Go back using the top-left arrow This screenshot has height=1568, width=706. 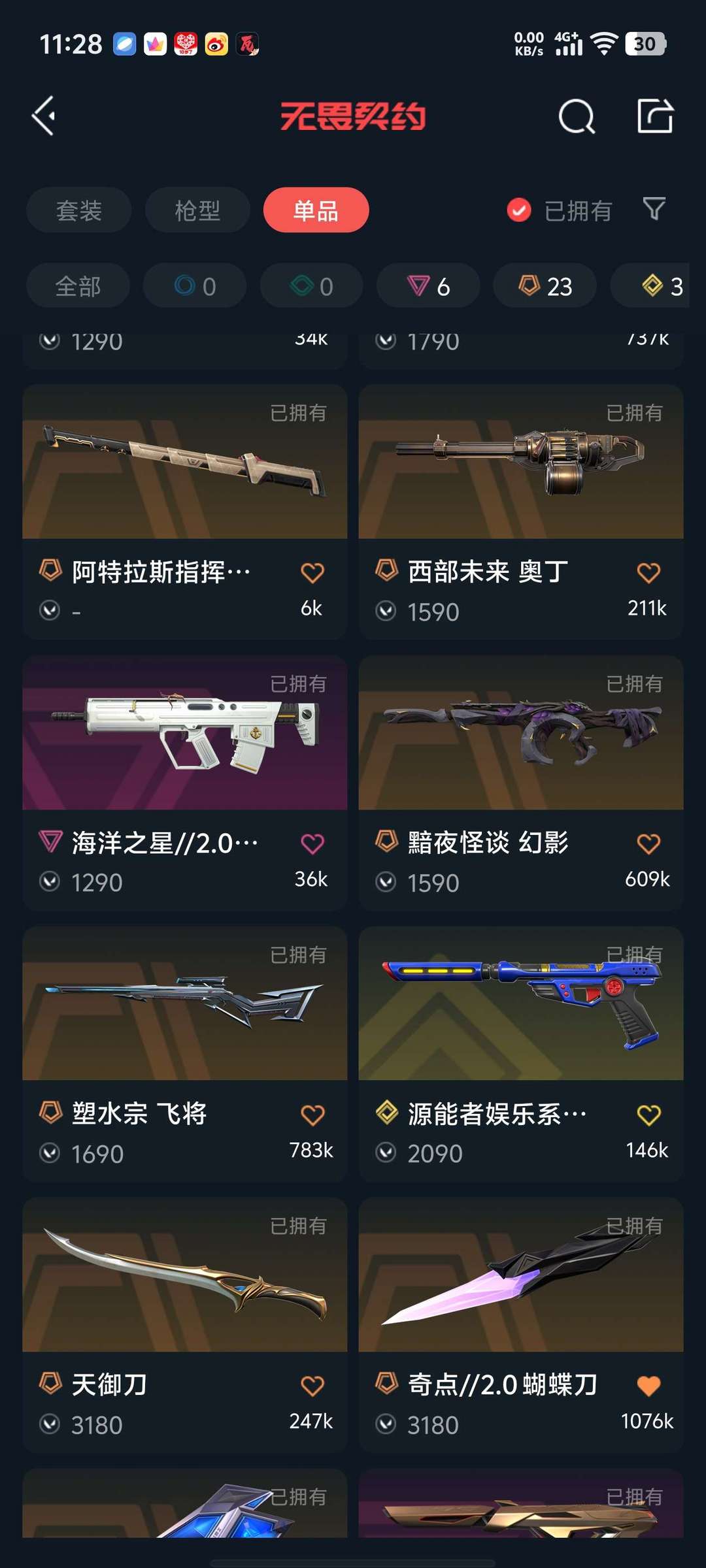[x=44, y=116]
